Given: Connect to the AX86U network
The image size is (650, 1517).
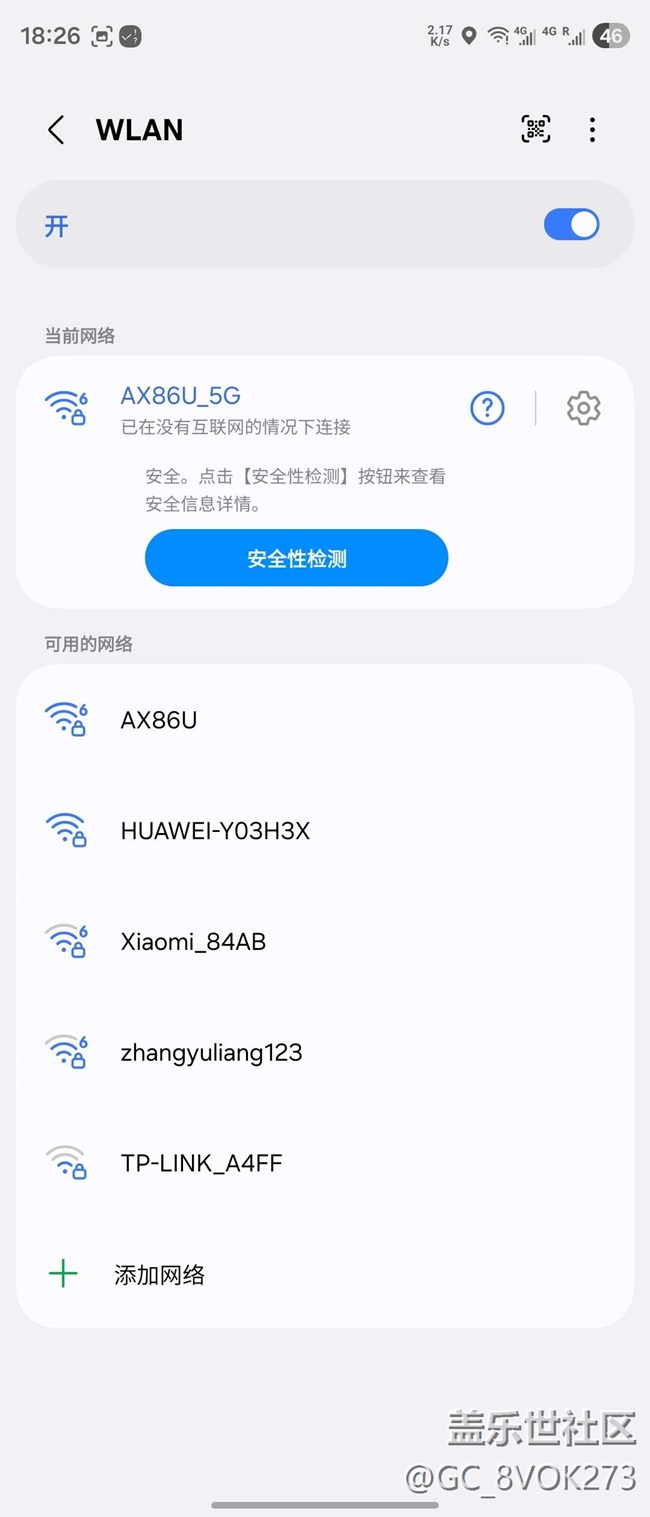Looking at the screenshot, I should click(325, 719).
